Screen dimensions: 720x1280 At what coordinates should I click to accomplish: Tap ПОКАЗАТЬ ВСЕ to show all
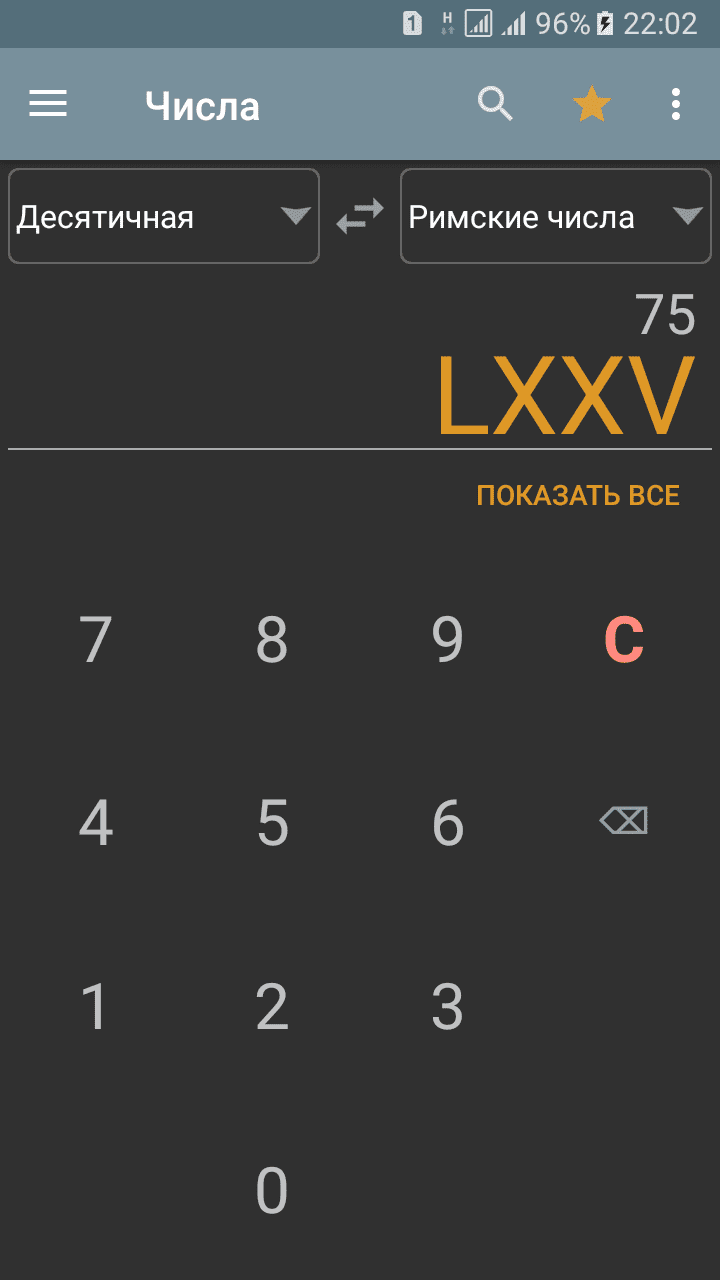click(577, 496)
